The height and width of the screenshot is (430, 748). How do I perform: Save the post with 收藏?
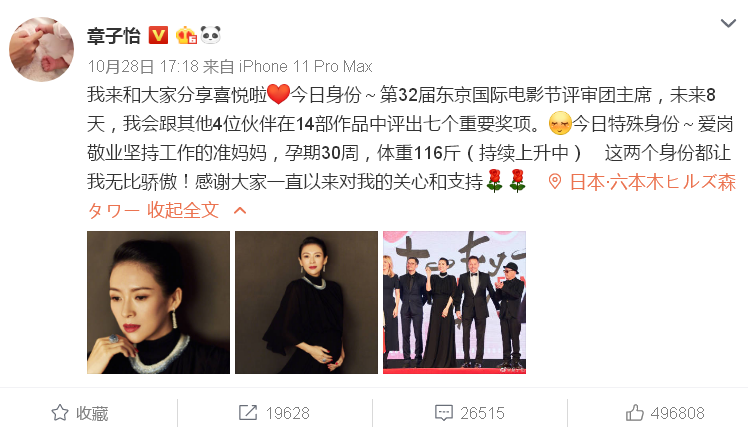tap(80, 413)
